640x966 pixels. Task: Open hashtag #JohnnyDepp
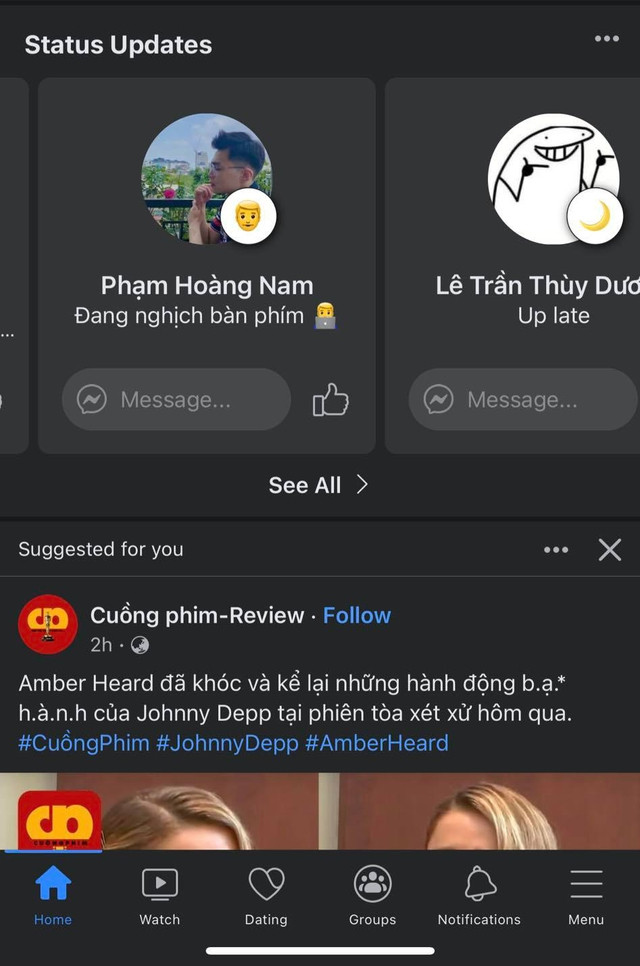(227, 743)
